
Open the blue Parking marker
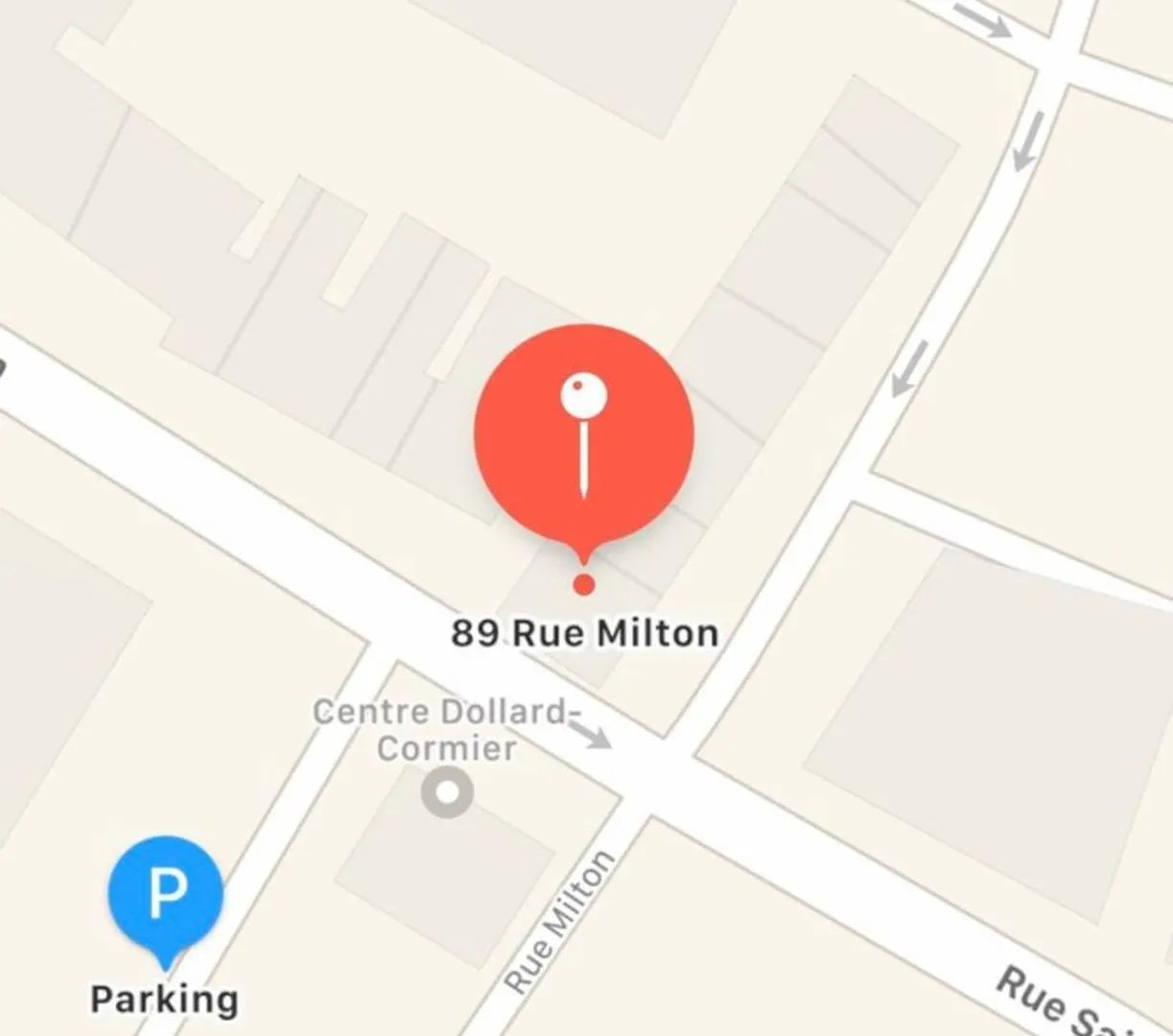(x=166, y=894)
